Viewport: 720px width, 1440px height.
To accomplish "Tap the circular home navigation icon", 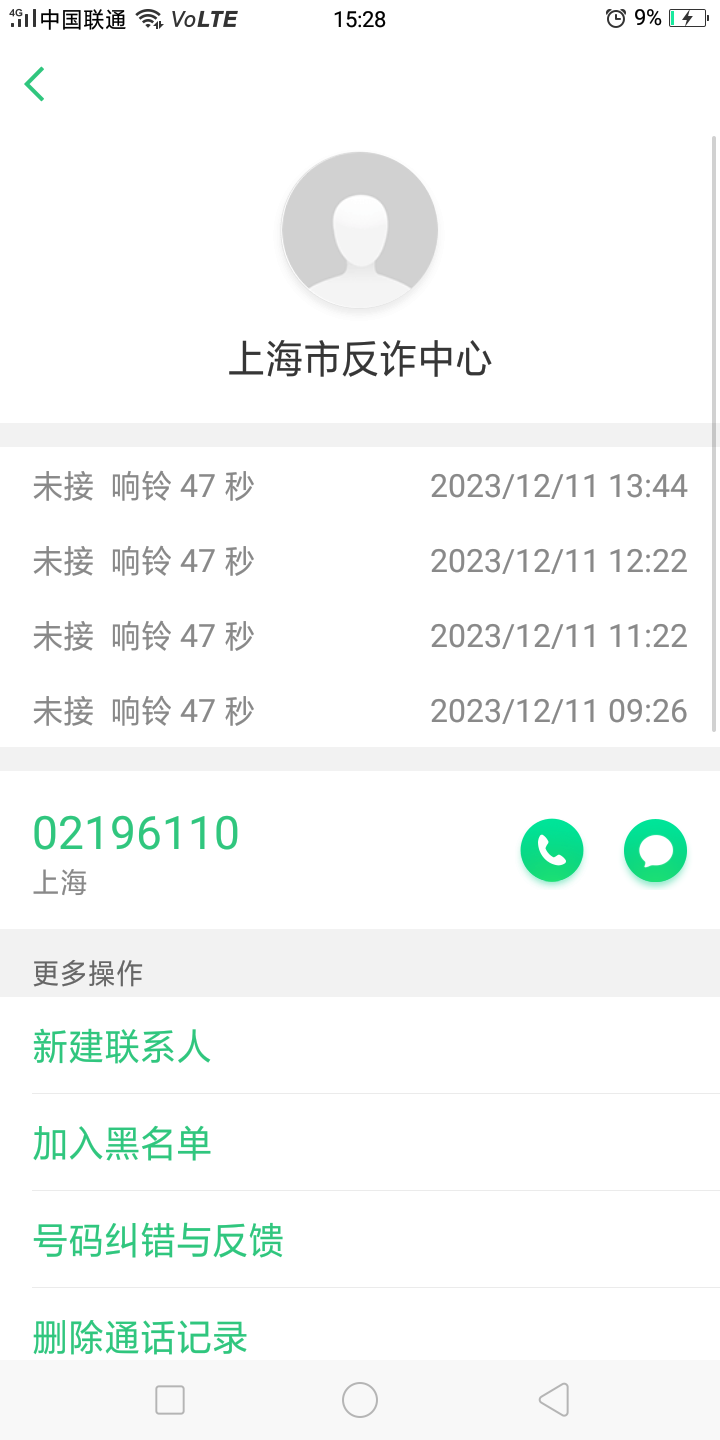I will pos(360,1400).
